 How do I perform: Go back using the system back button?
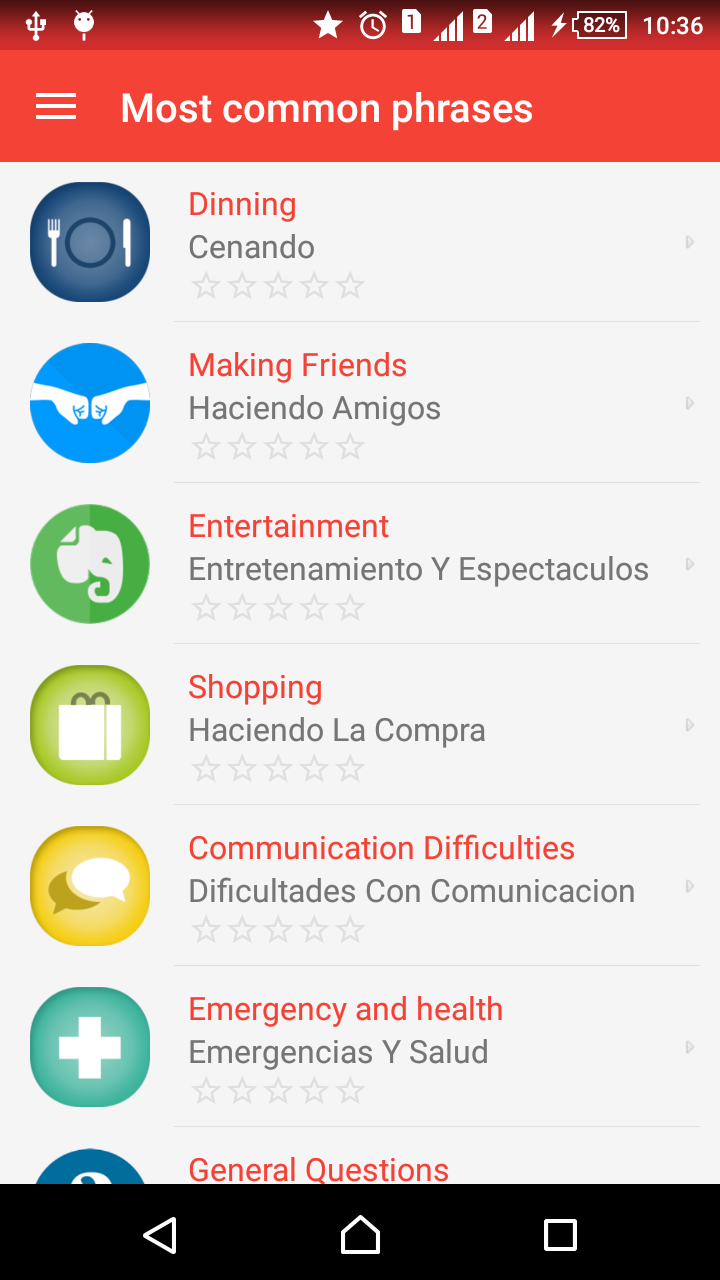[160, 1235]
